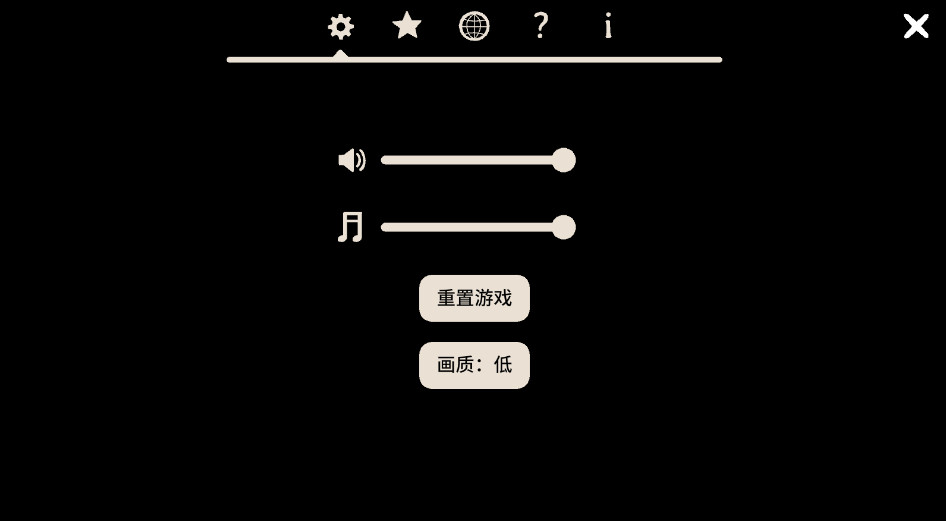Change the 画质：低 quality setting
Screen dimensions: 946x521
pyautogui.click(x=474, y=365)
